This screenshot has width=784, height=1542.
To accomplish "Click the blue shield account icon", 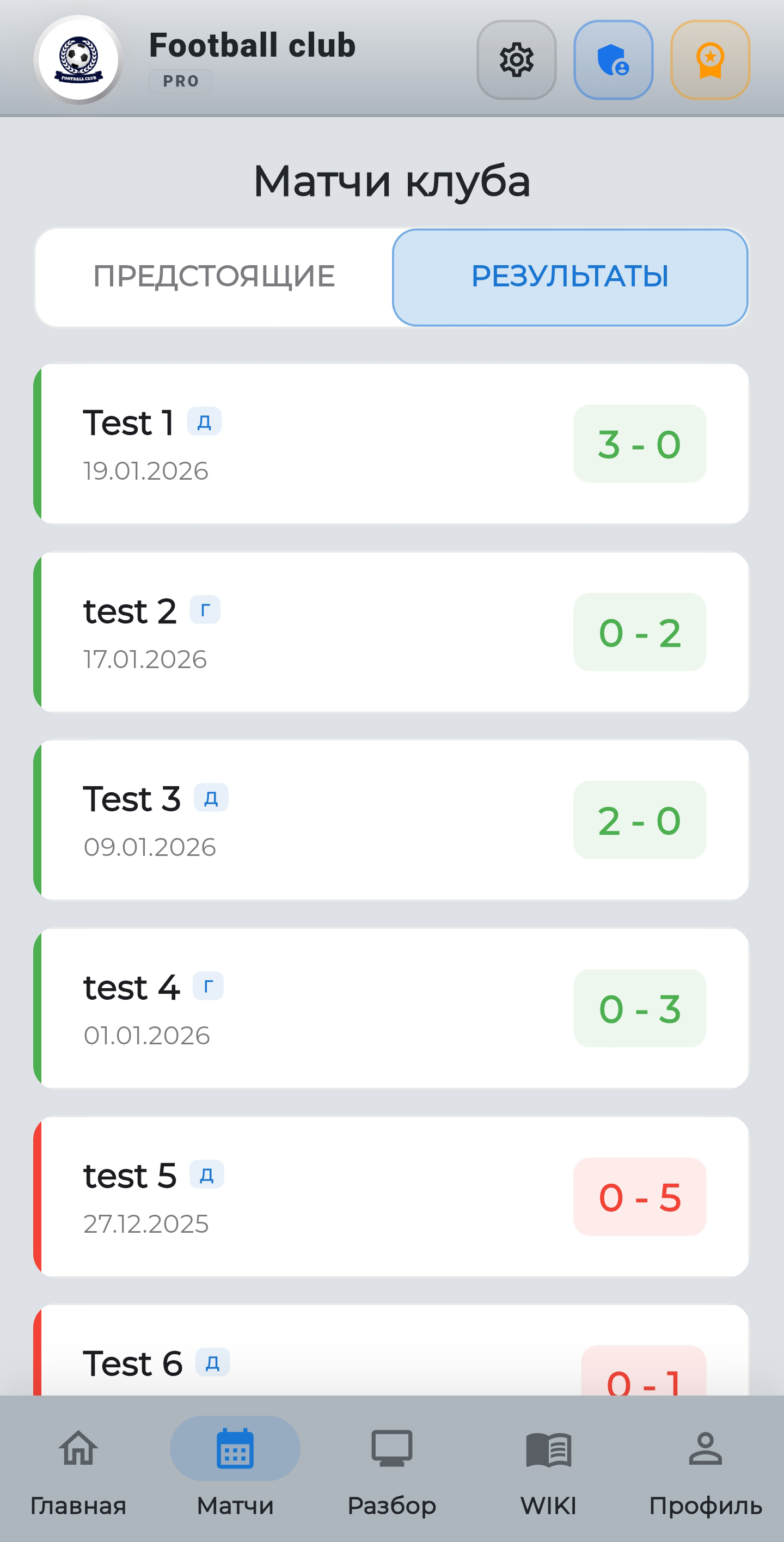I will coord(614,60).
